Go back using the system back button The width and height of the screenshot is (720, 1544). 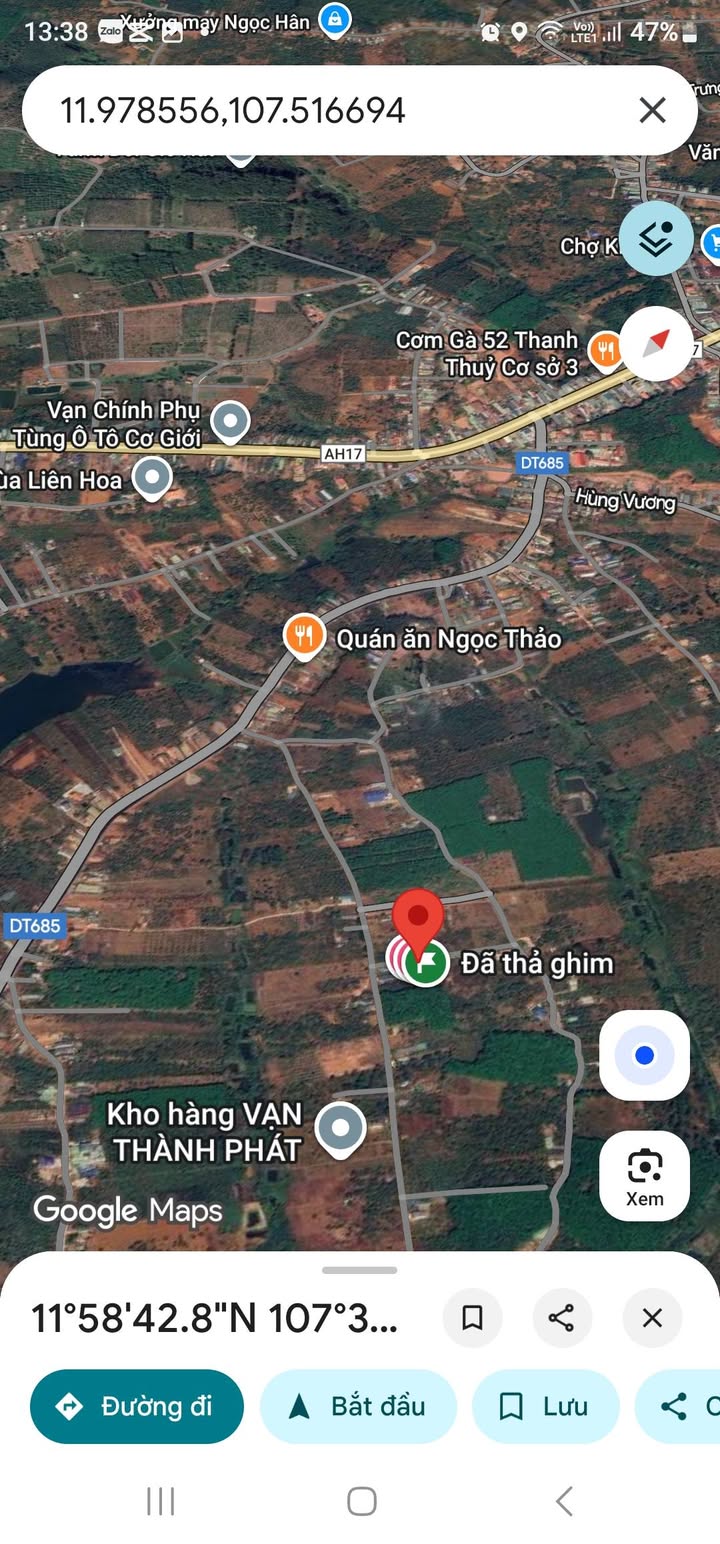(564, 1500)
